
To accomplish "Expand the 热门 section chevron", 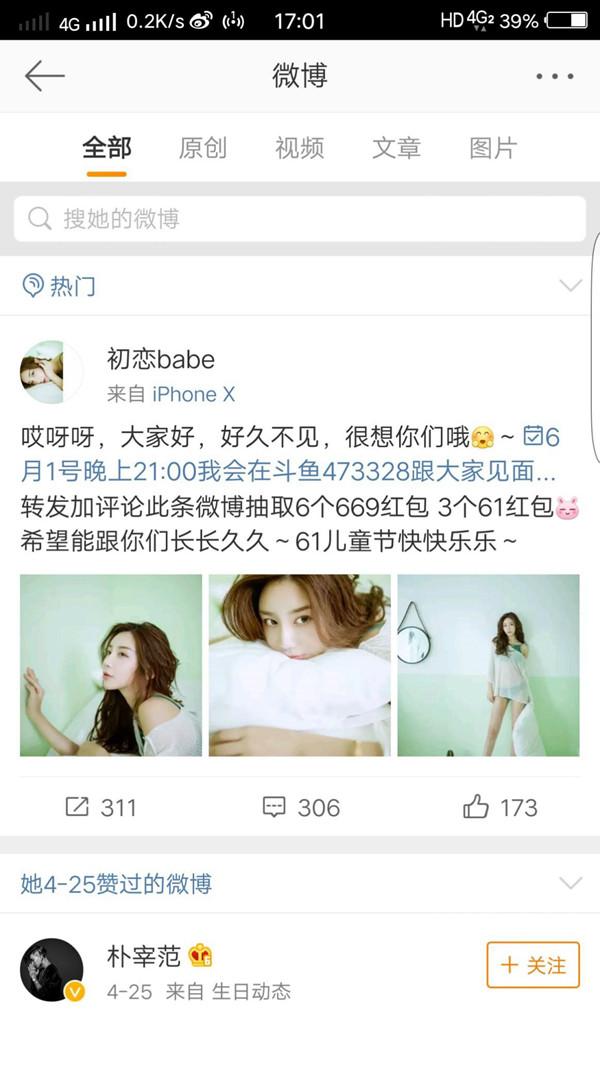I will [x=570, y=286].
